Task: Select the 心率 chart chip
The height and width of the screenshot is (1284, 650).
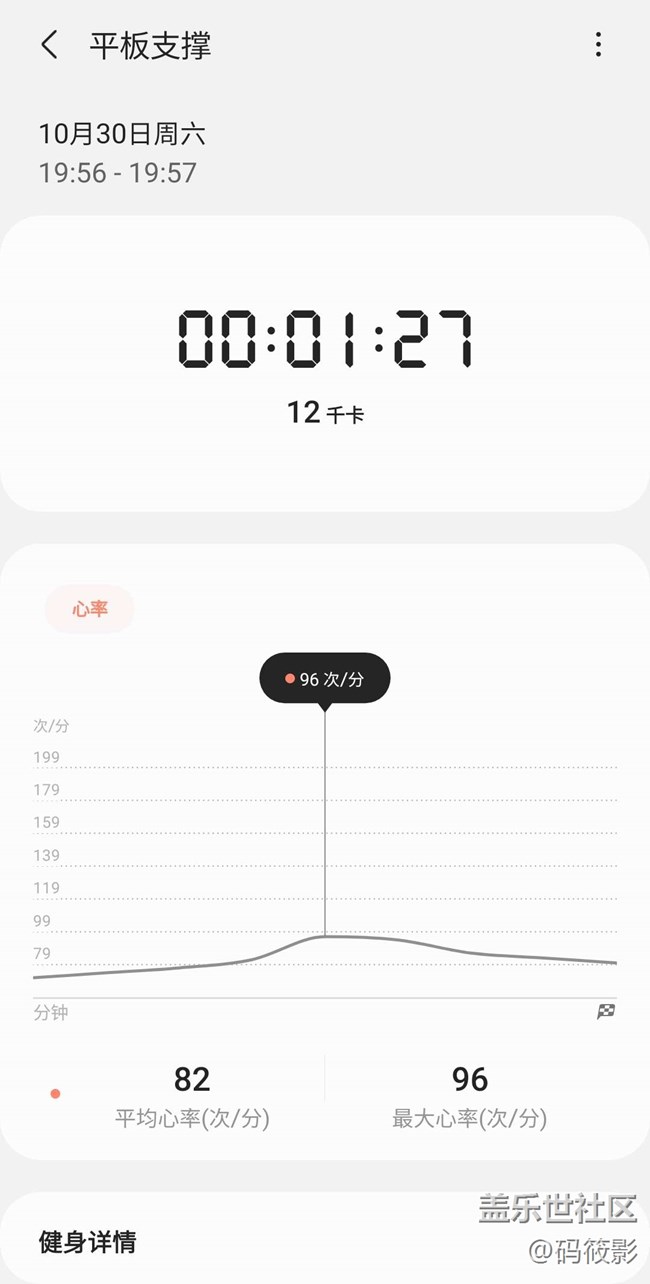Action: tap(90, 609)
